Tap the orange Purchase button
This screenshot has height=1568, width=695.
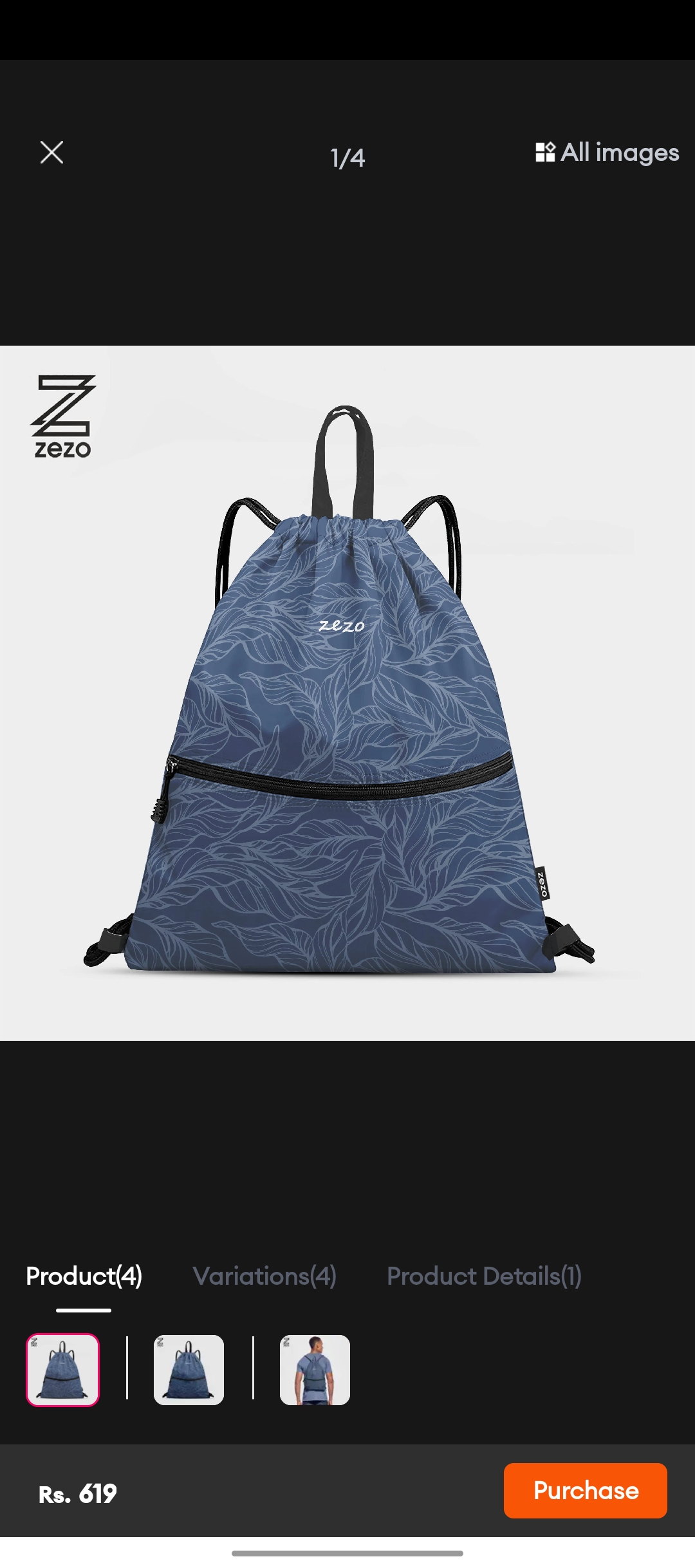click(586, 1491)
